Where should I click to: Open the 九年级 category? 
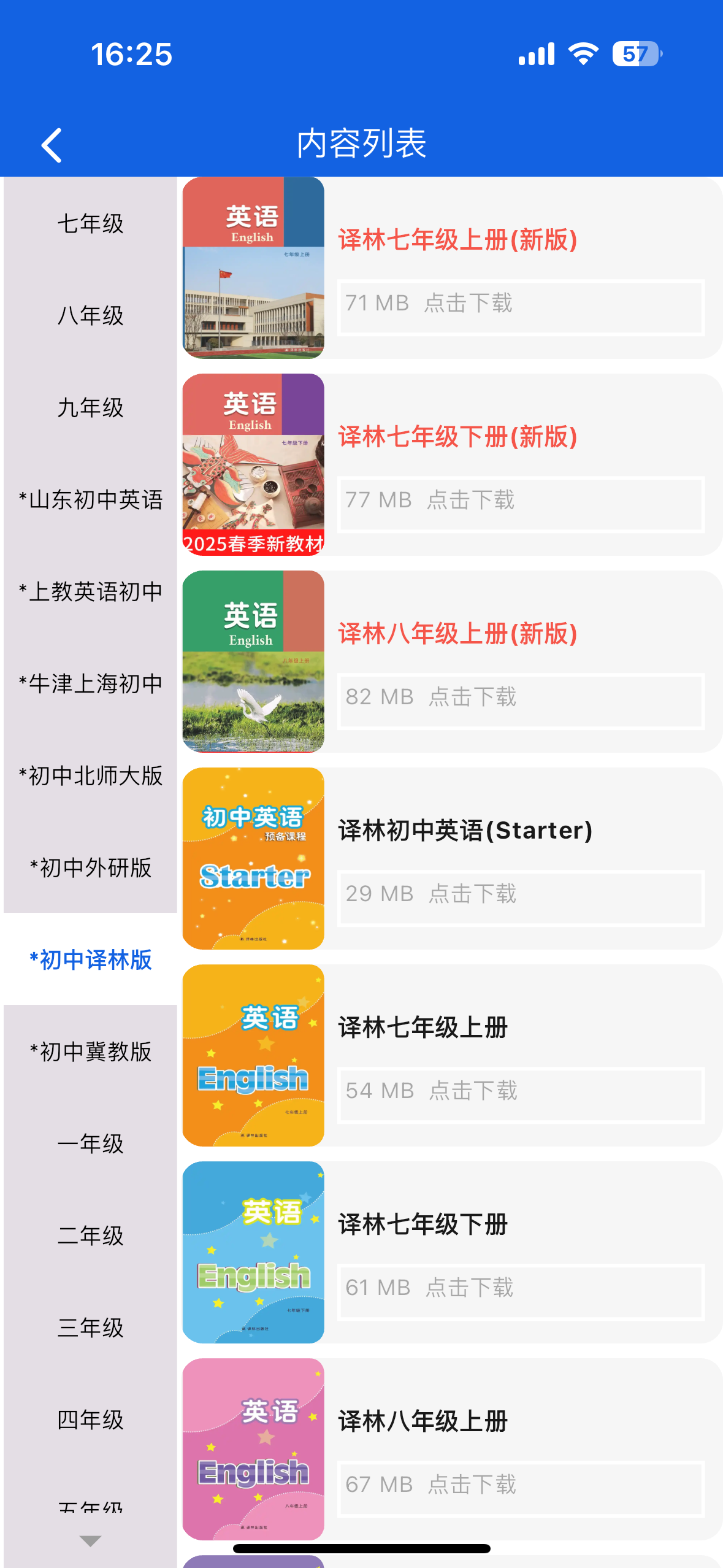tap(90, 407)
